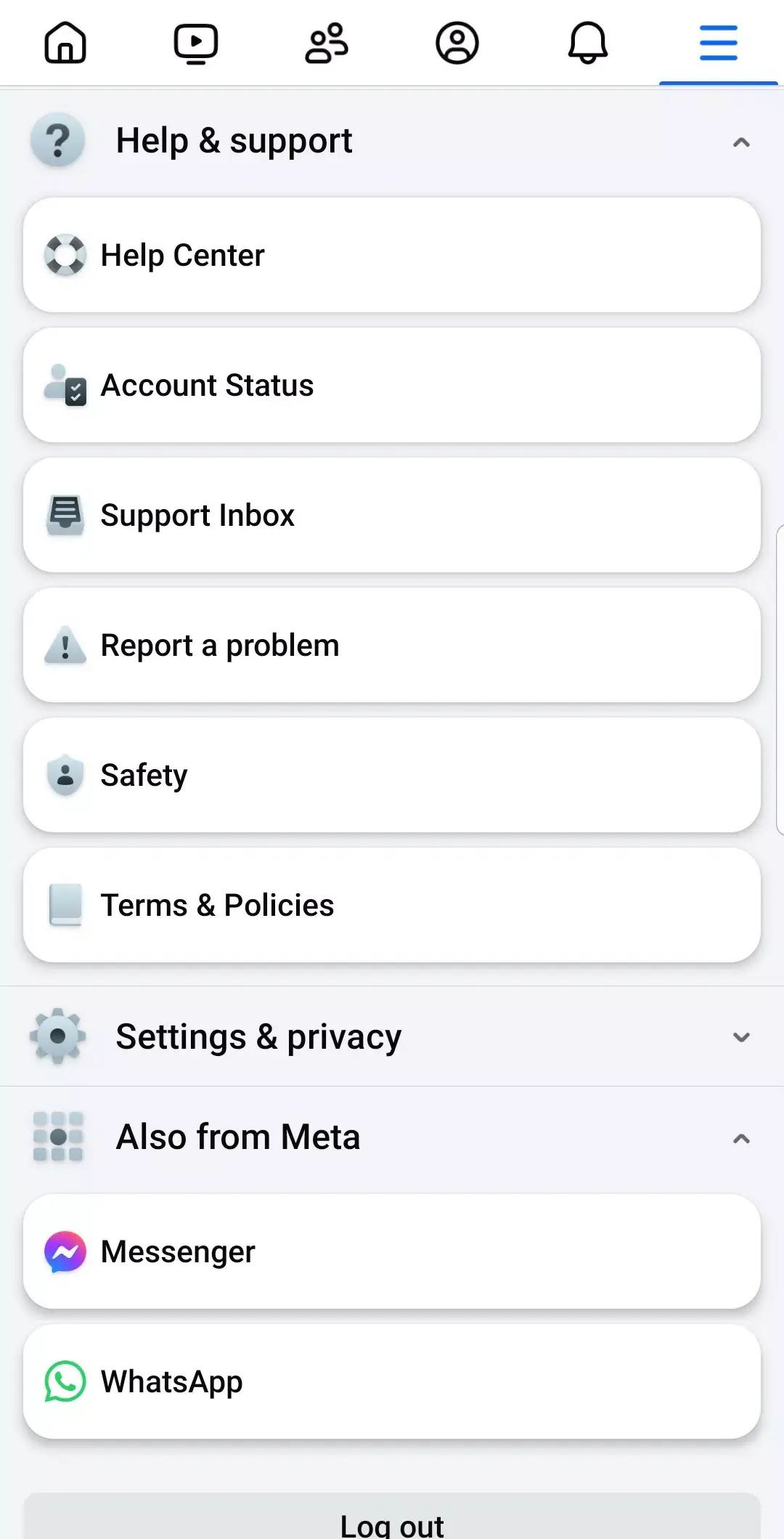Viewport: 784px width, 1539px height.
Task: Select the Video tab icon
Action: tap(195, 43)
